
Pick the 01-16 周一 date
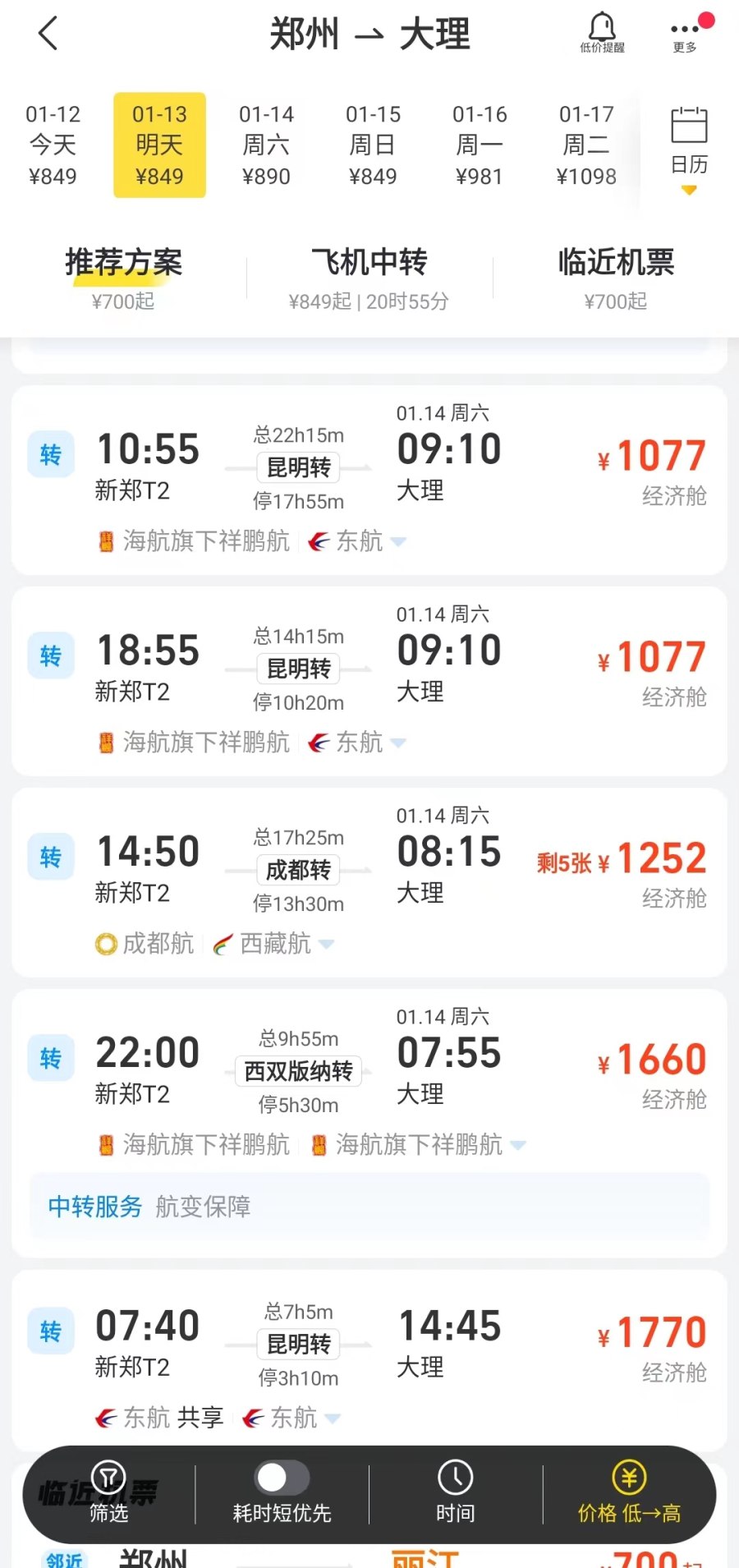pos(480,145)
